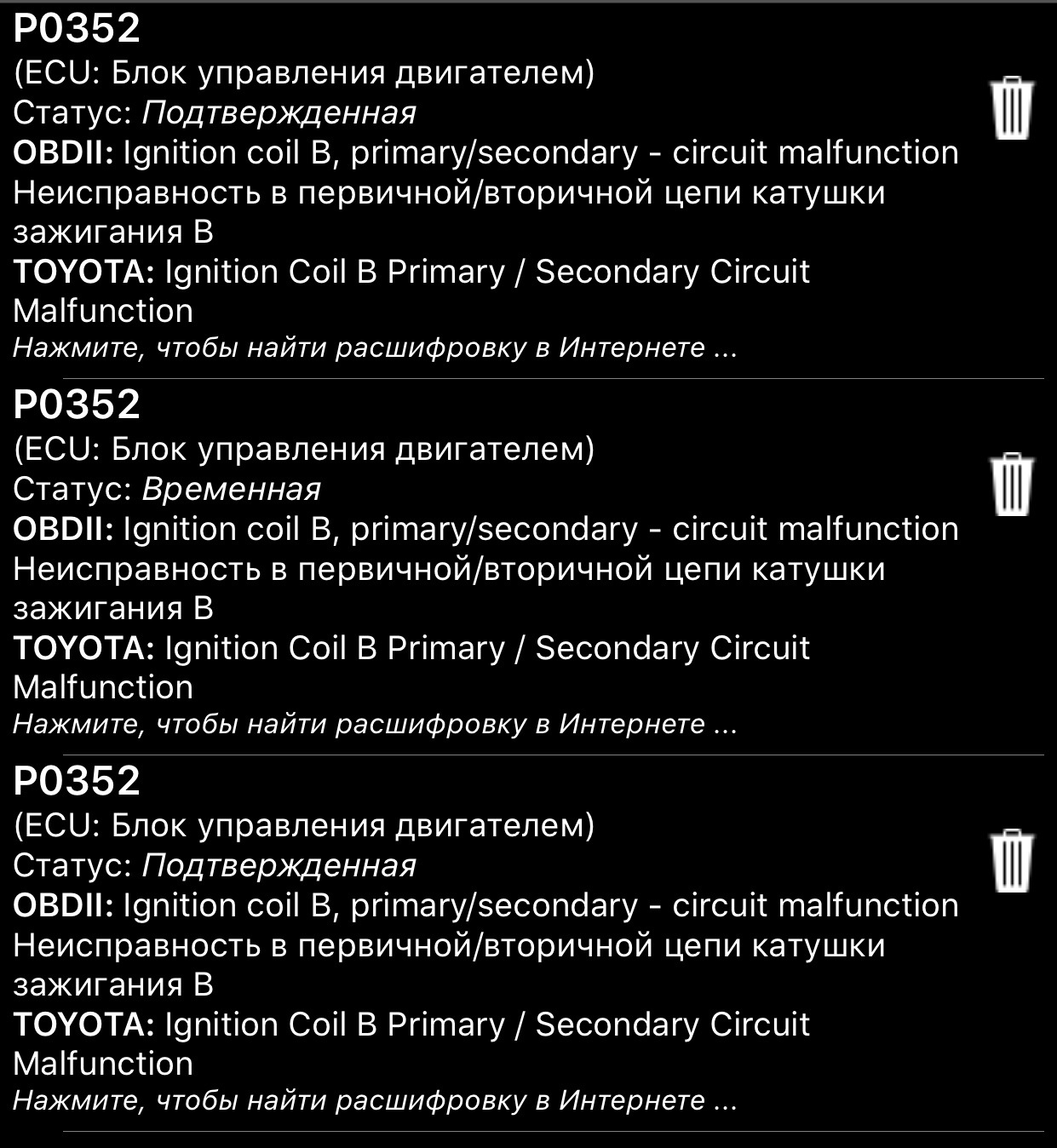
Task: Delete the first confirmed P0352 code
Action: pyautogui.click(x=1012, y=108)
